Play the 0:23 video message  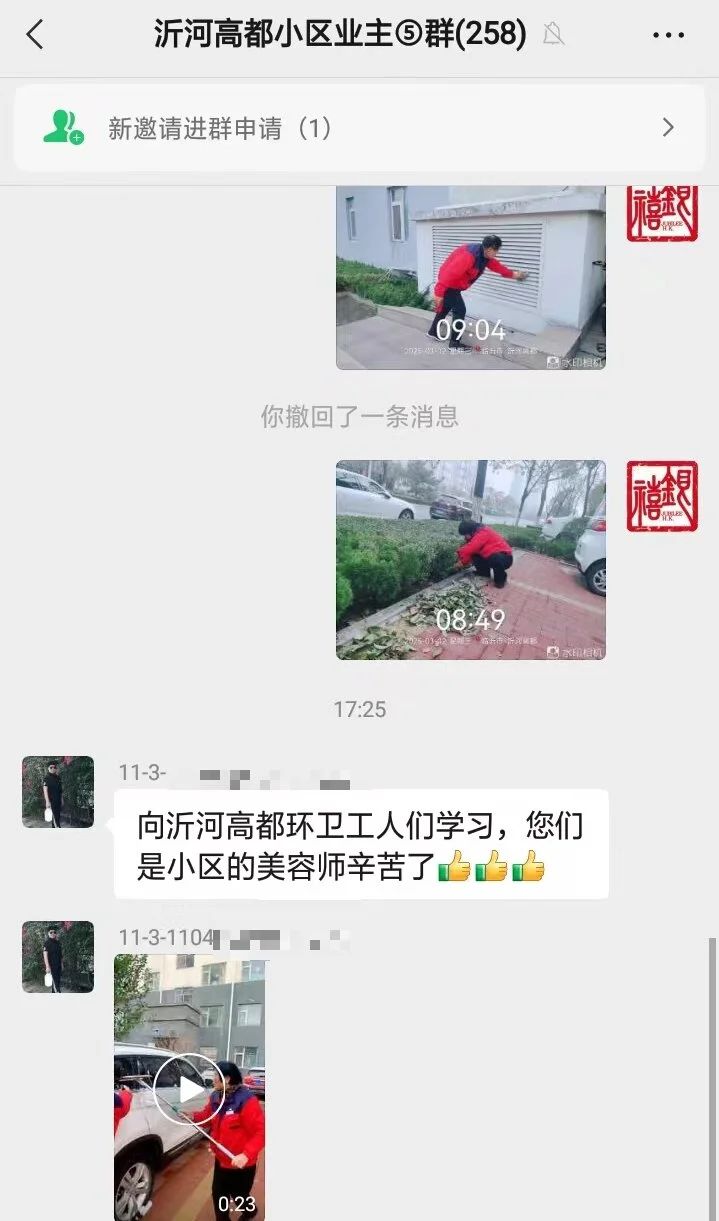189,1088
